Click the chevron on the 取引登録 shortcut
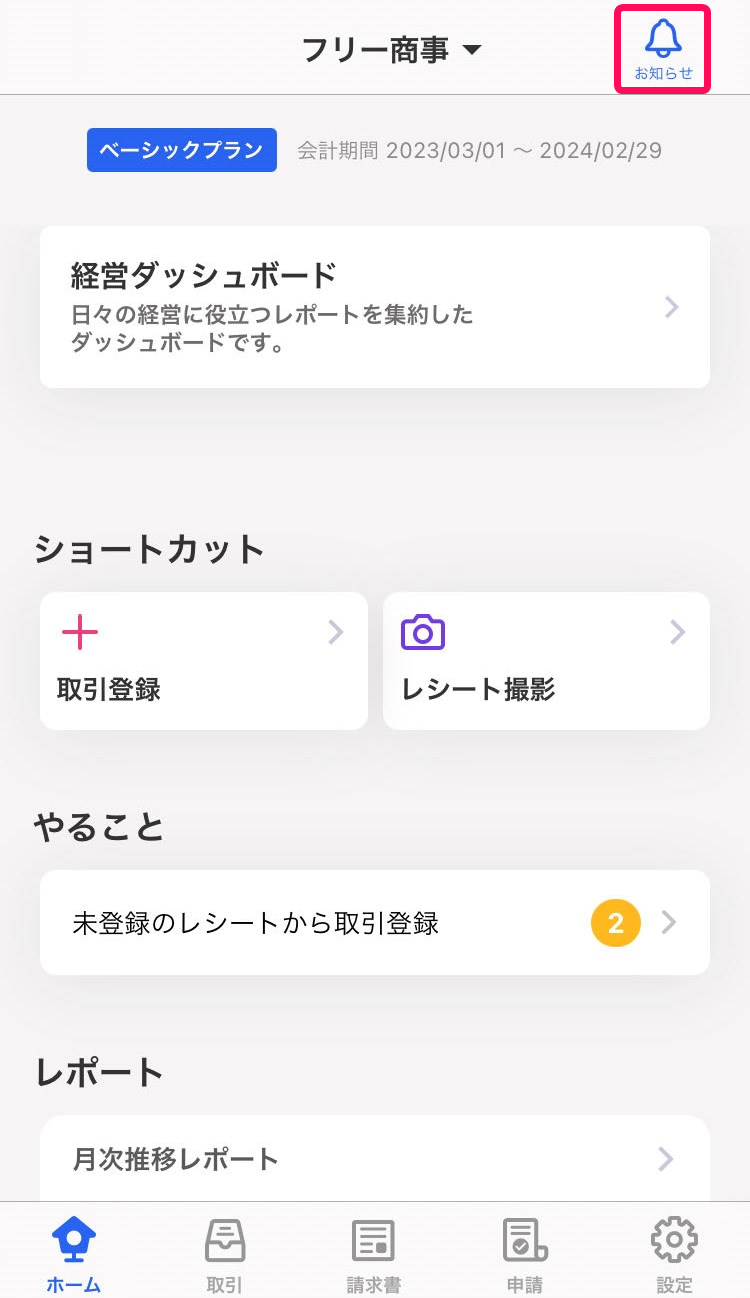This screenshot has width=750, height=1298. click(x=335, y=632)
